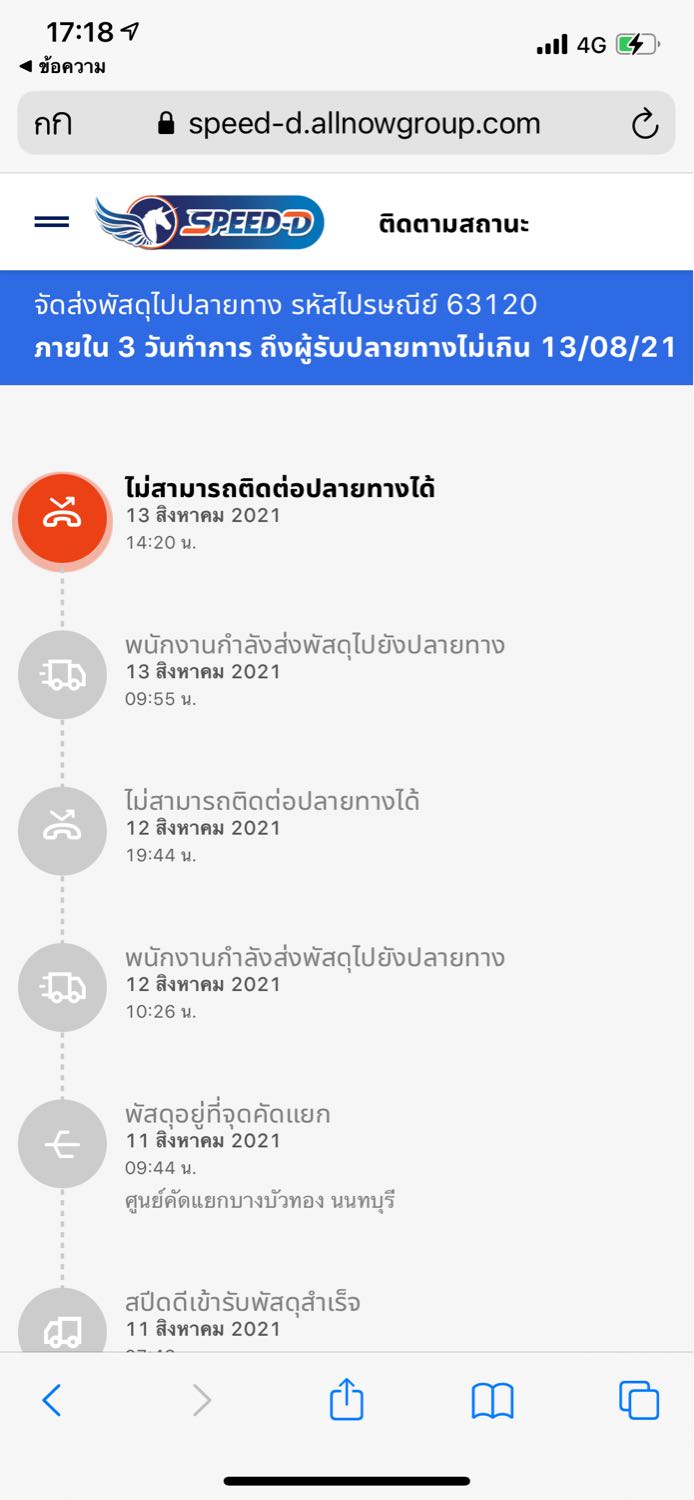Open the bookmarks list
The height and width of the screenshot is (1500, 694).
(492, 1401)
